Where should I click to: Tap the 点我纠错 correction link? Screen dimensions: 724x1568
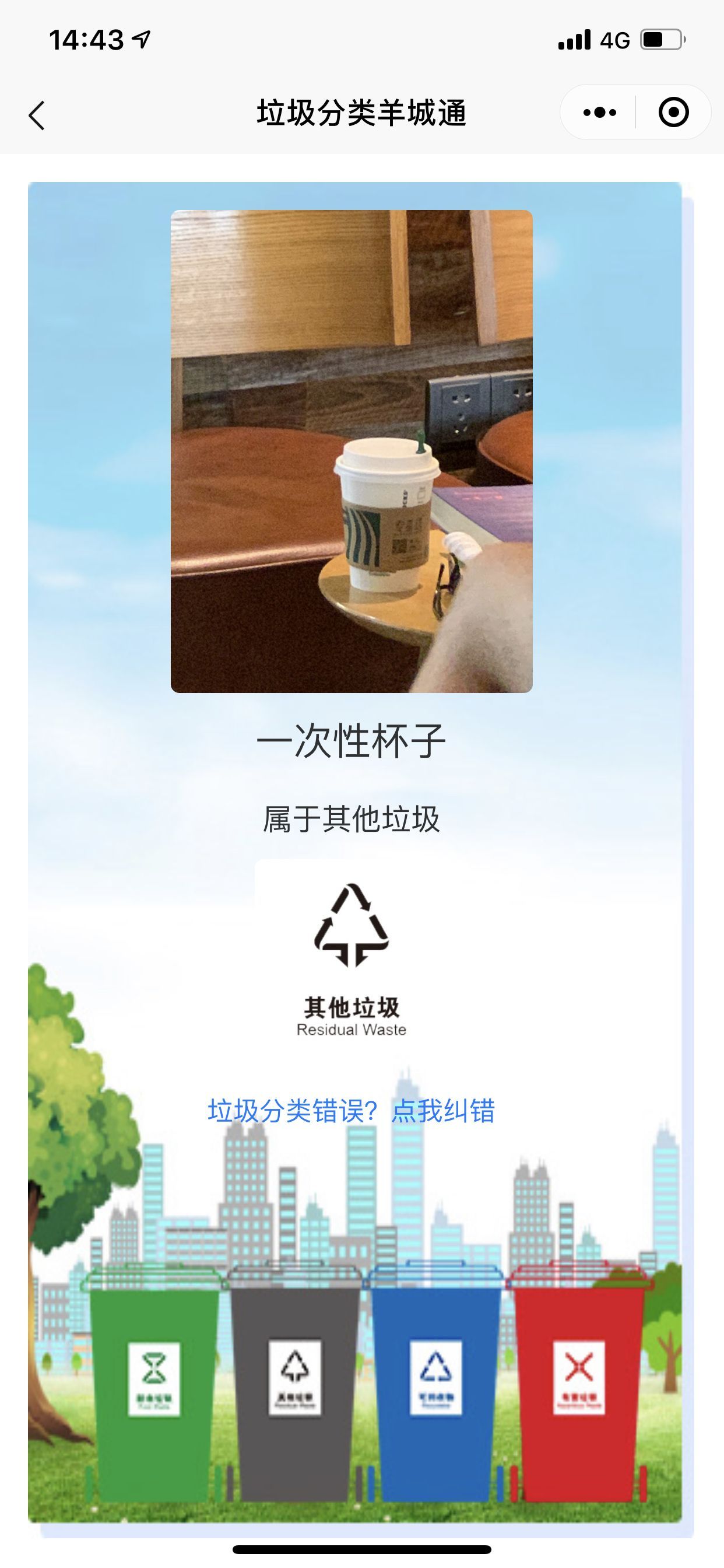(443, 1111)
